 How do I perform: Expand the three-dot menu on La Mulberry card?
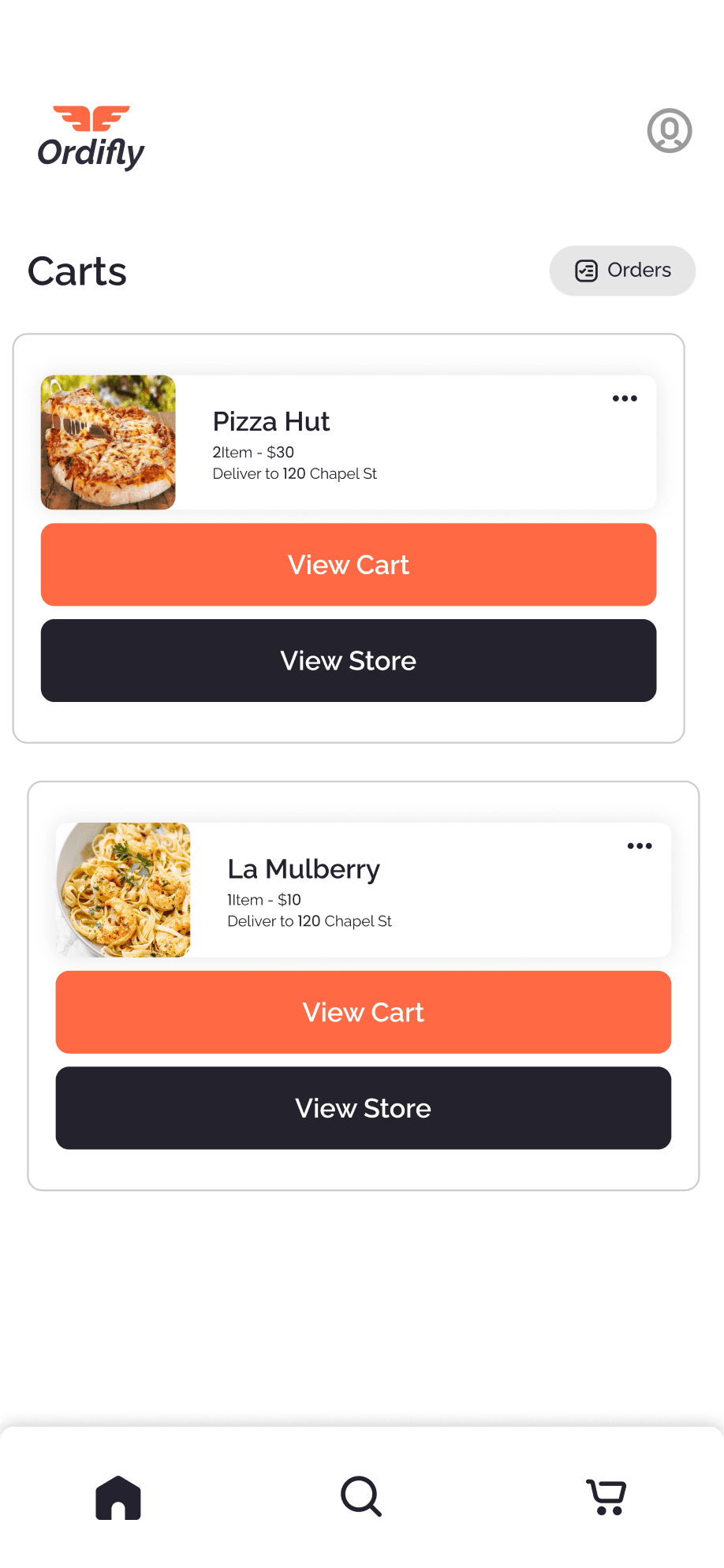[x=639, y=846]
